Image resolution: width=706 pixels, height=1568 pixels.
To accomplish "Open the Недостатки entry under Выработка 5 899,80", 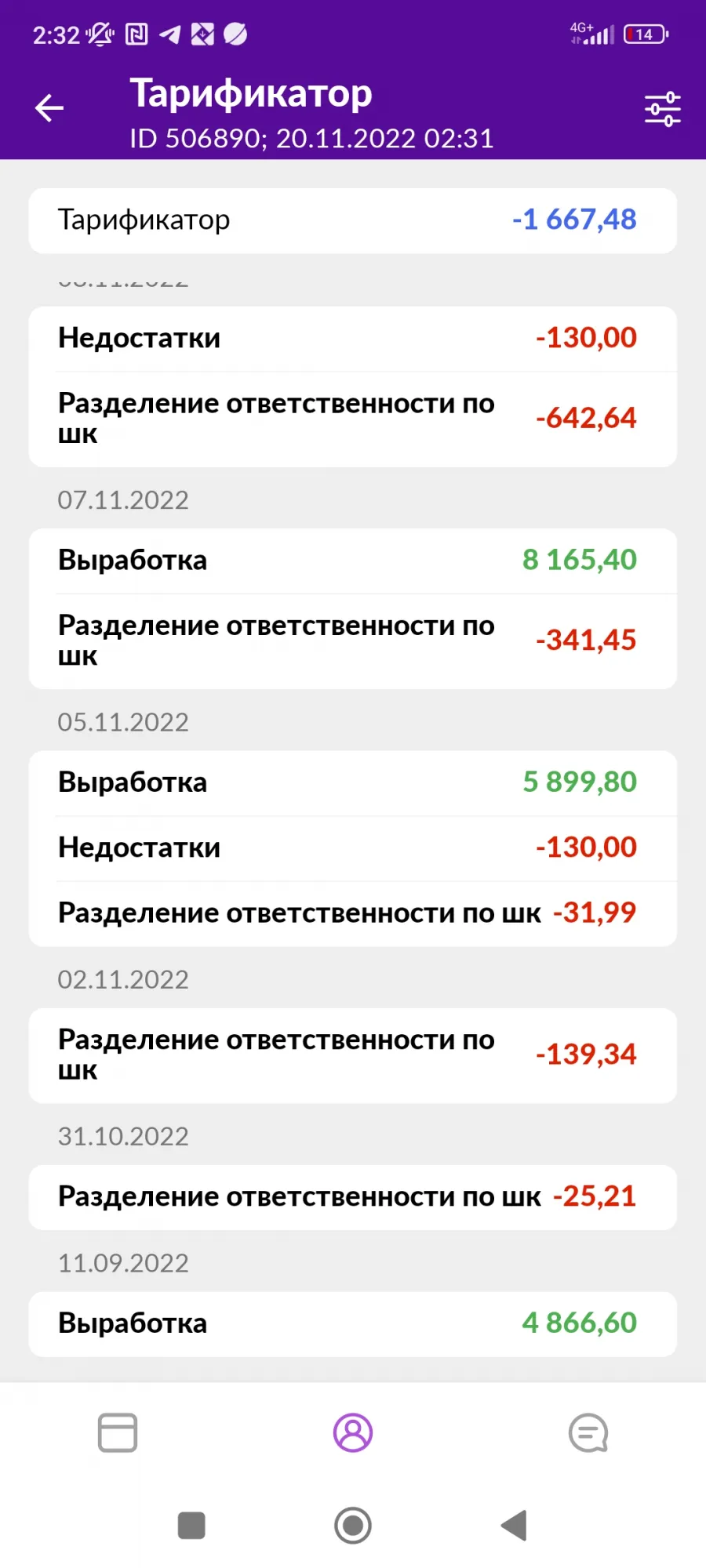I will pyautogui.click(x=353, y=848).
